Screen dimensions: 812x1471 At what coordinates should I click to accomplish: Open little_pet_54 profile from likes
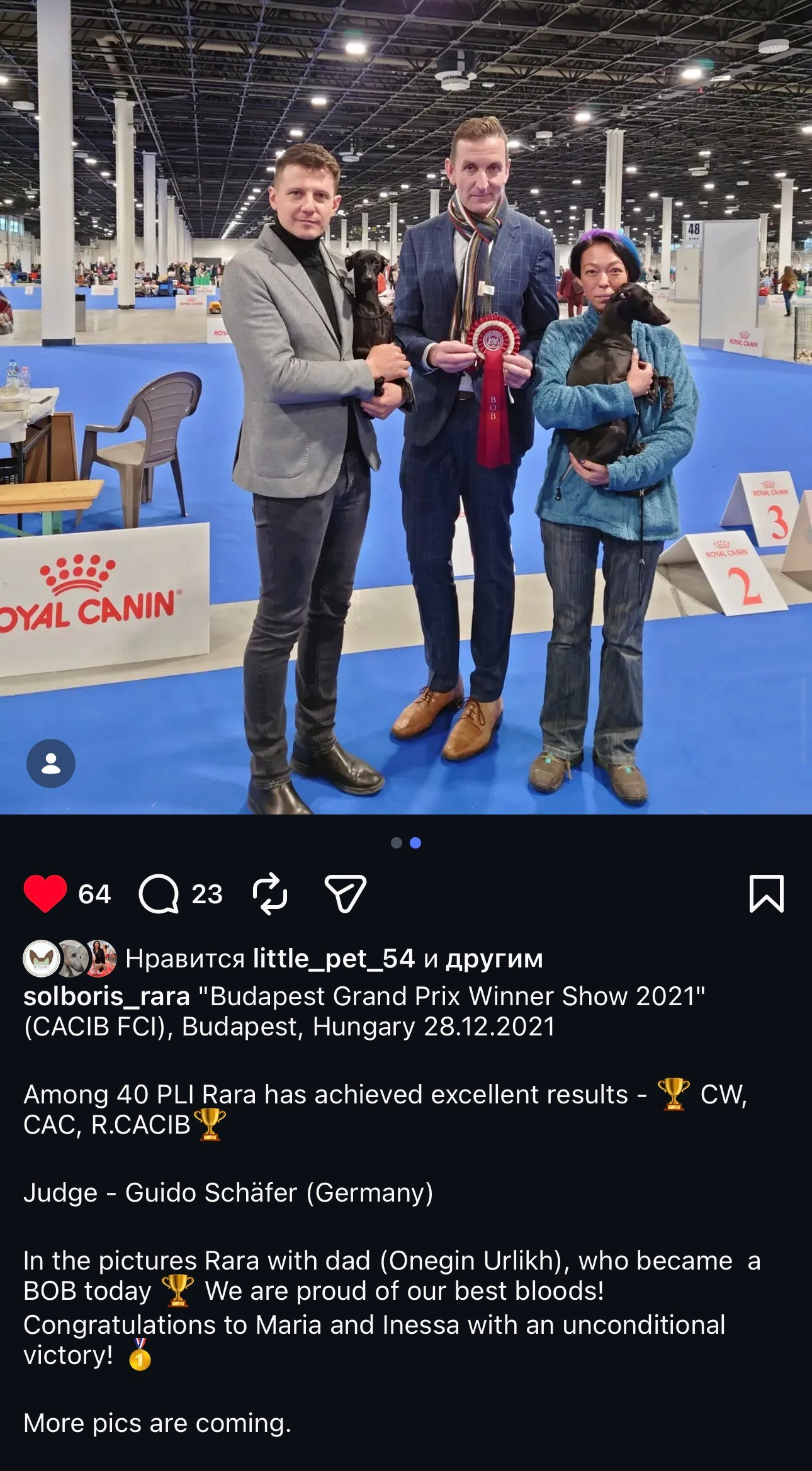tap(334, 959)
